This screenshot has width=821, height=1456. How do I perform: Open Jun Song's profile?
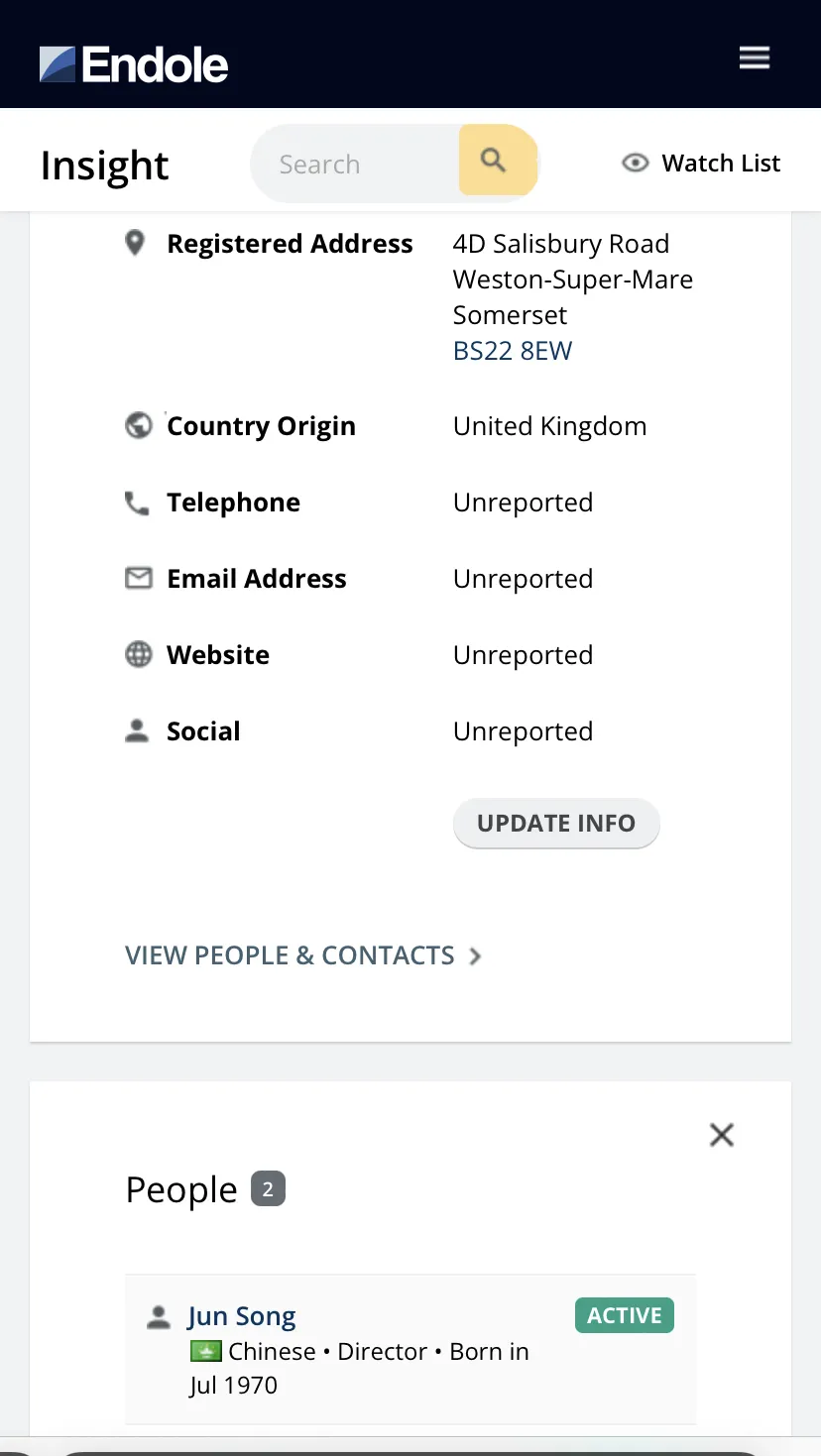242,1316
